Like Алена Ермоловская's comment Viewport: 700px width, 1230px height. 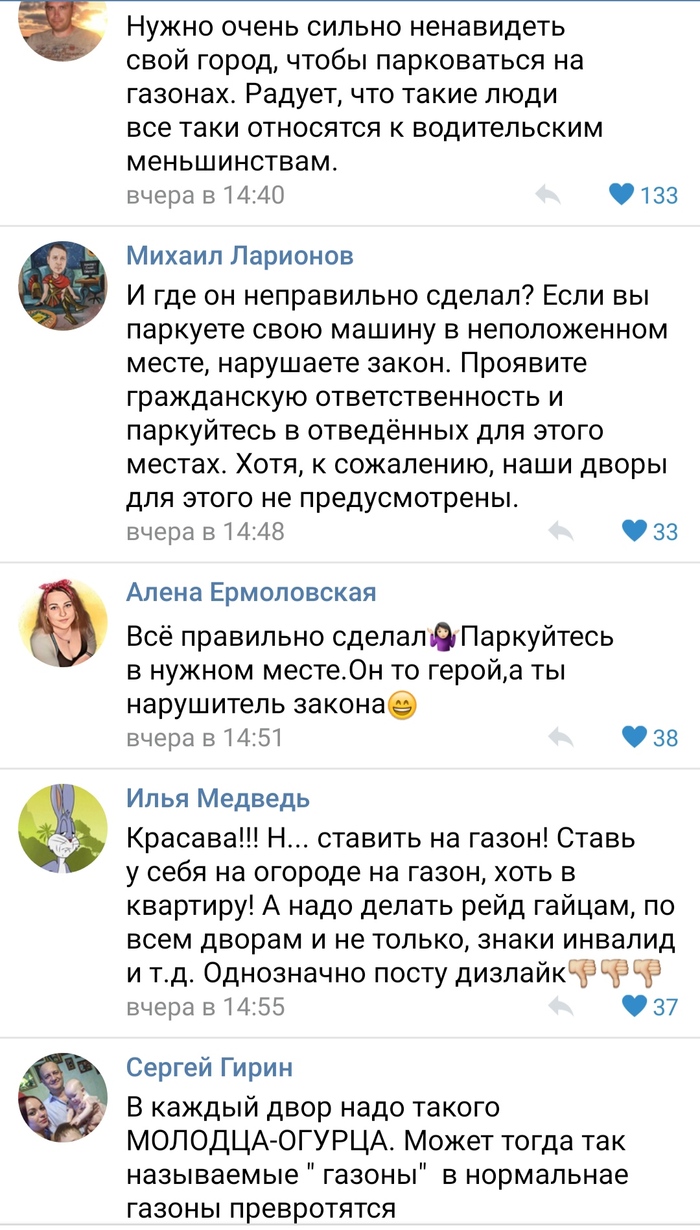point(634,738)
